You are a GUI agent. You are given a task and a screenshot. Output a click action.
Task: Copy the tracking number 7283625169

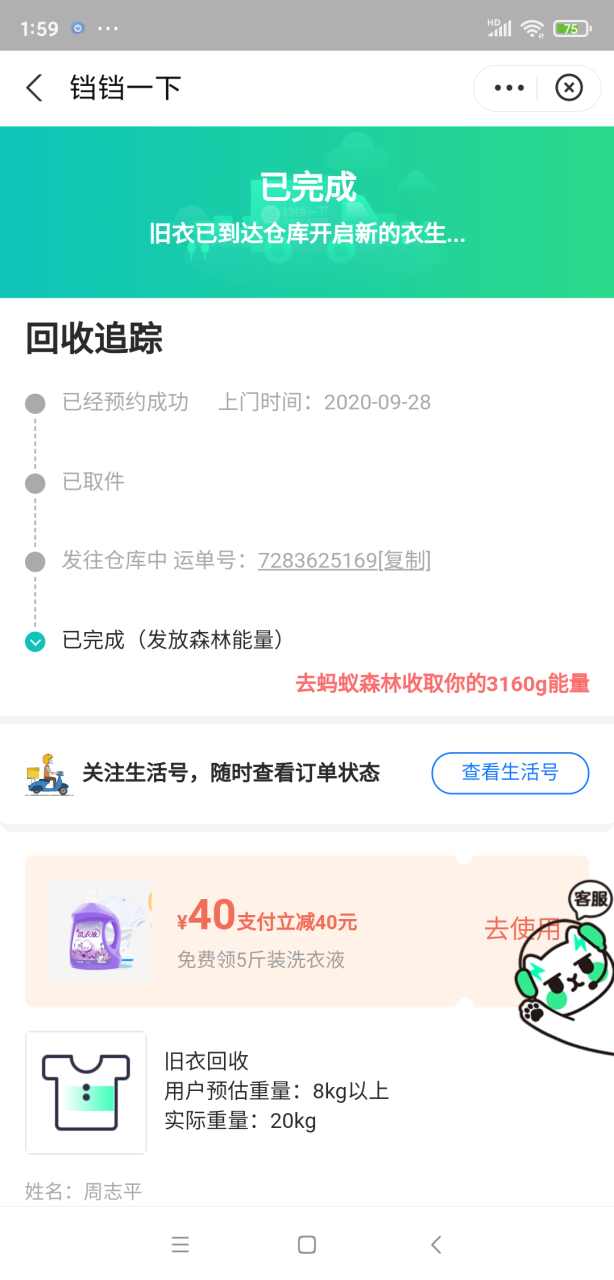404,560
